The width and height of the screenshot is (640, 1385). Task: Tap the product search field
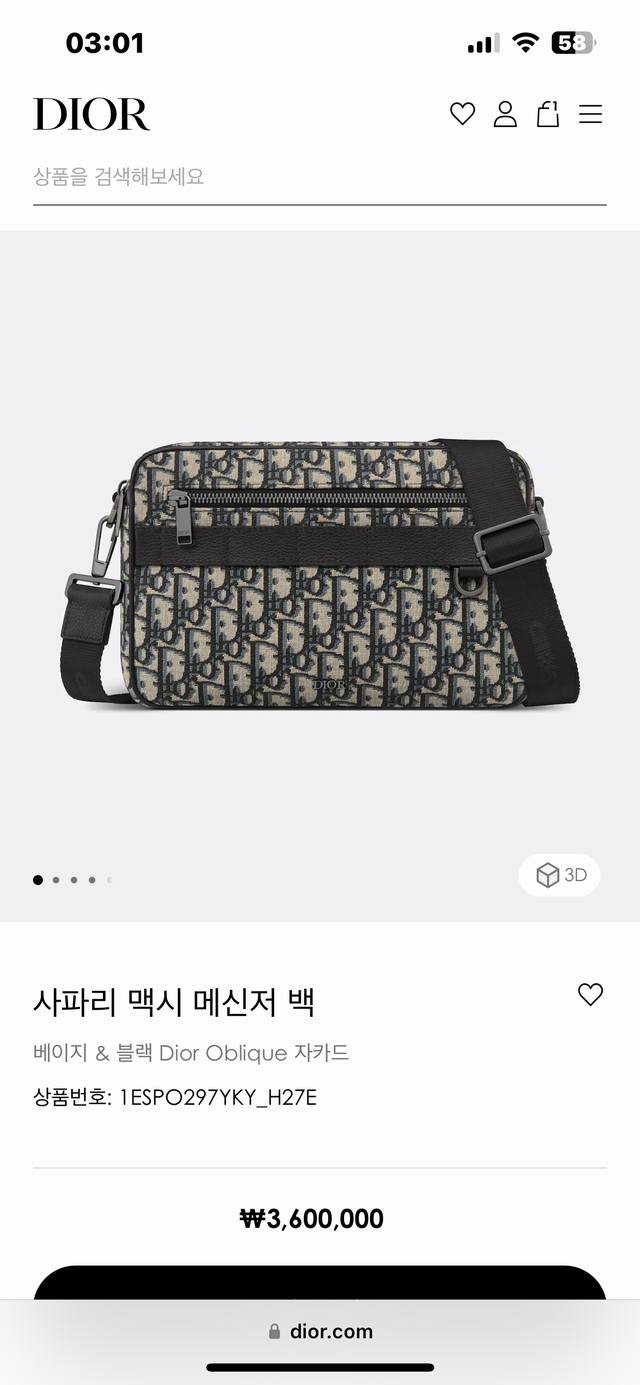[318, 177]
